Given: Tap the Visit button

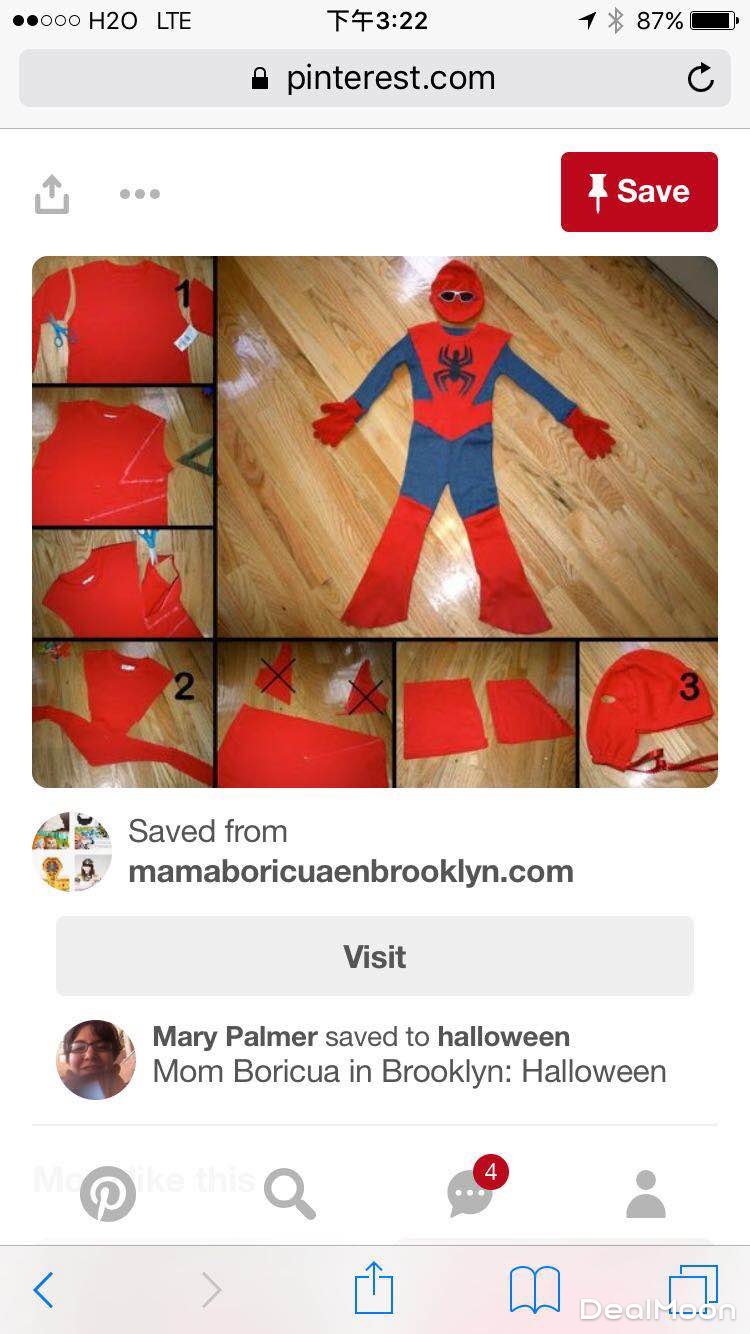Looking at the screenshot, I should click(374, 956).
